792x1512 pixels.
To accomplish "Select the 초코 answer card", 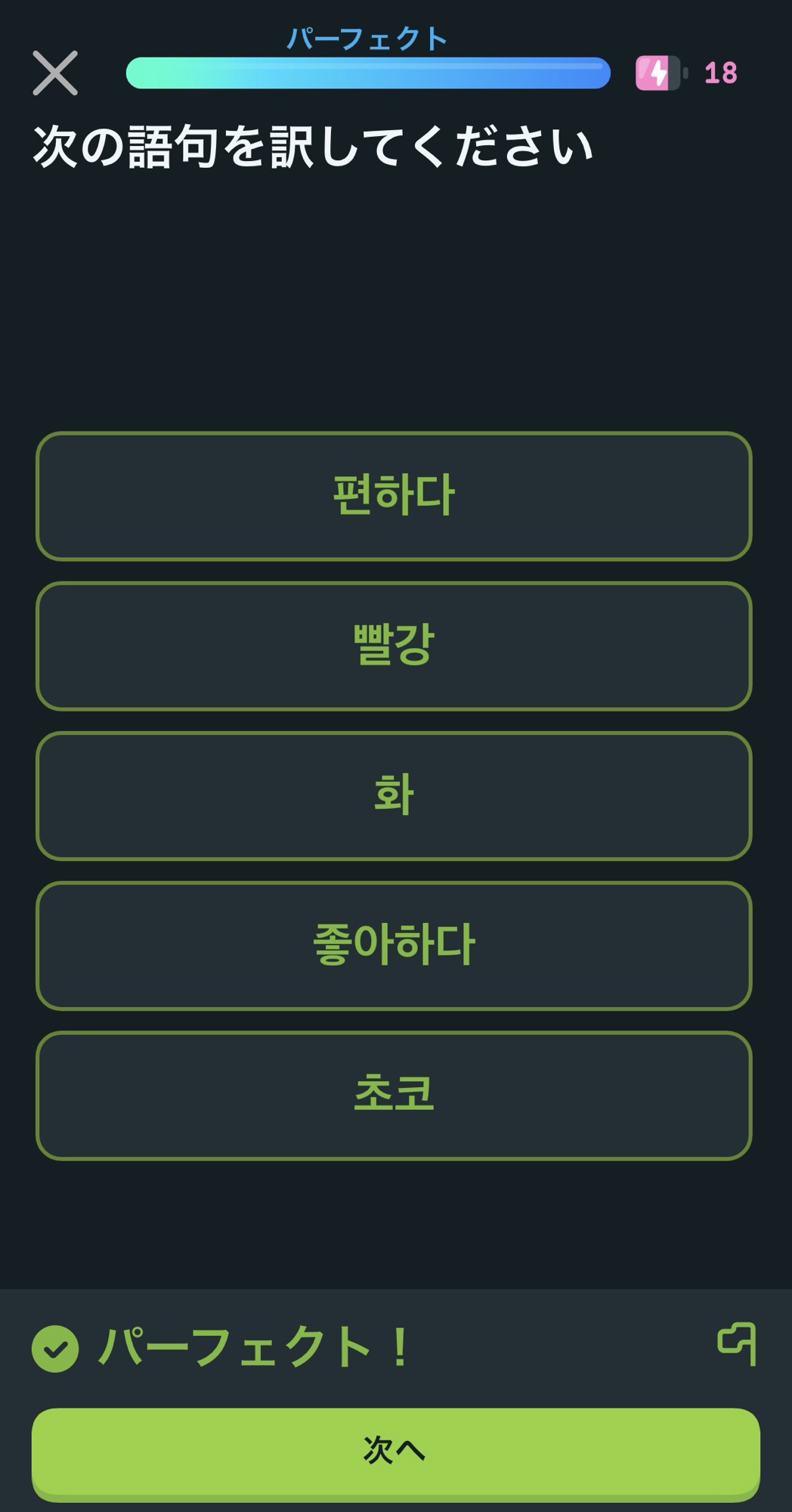I will click(394, 1095).
